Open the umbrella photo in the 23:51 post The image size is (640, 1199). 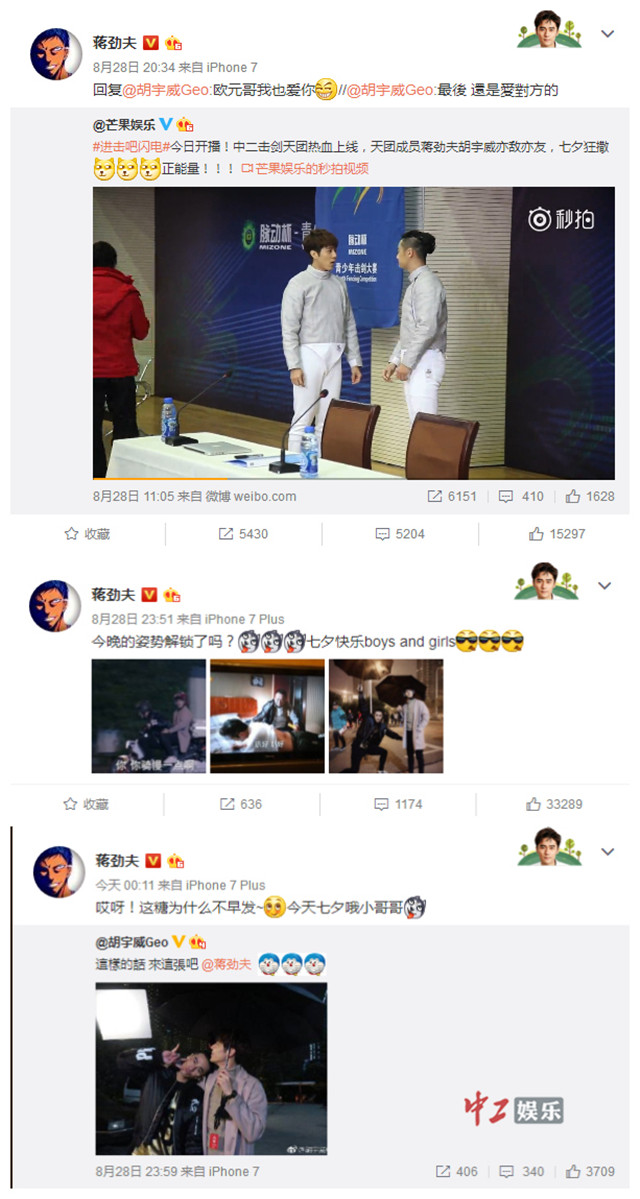coord(386,715)
